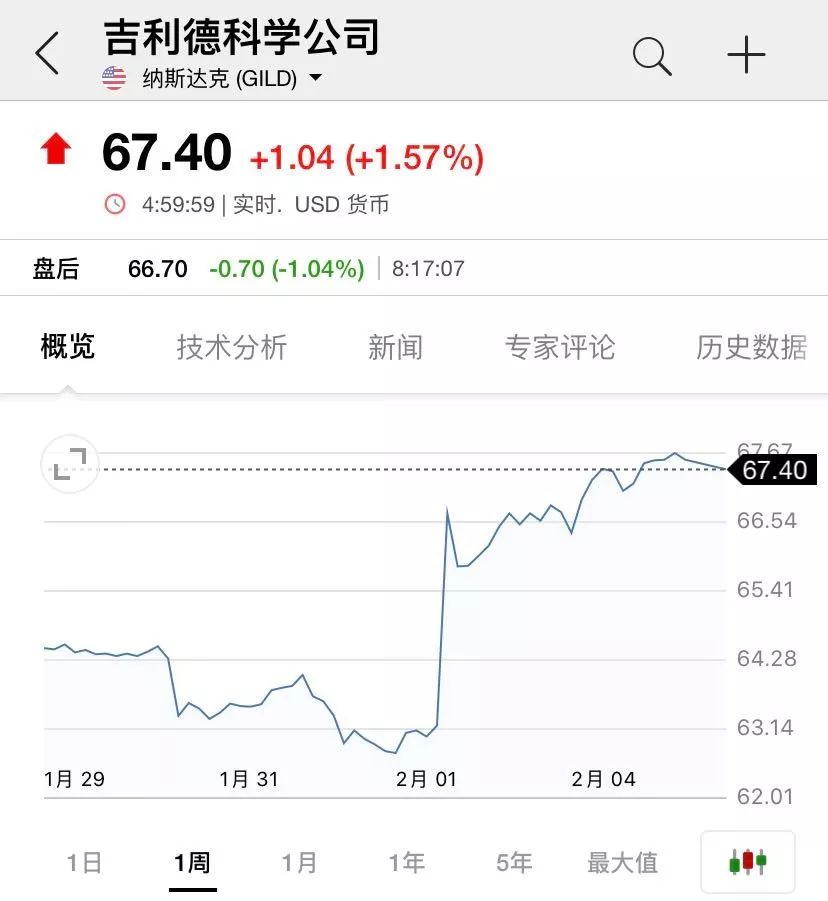
Task: Select the 1周 range button
Action: [192, 862]
